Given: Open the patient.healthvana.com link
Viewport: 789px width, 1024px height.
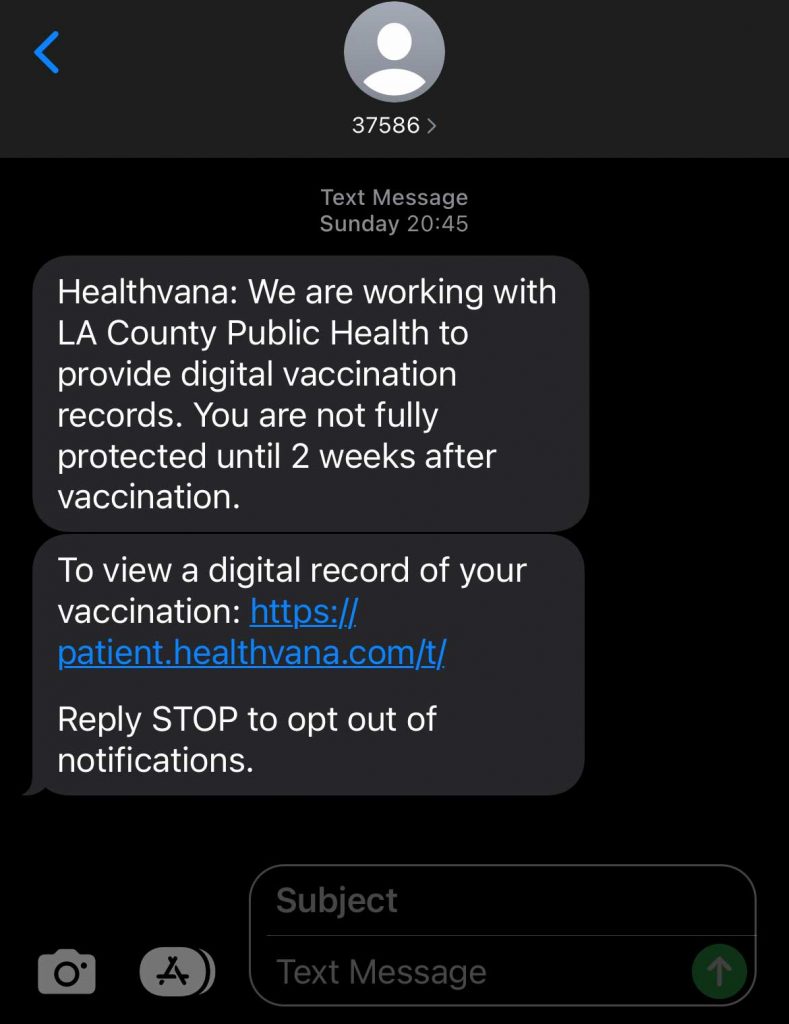Looking at the screenshot, I should tap(252, 652).
